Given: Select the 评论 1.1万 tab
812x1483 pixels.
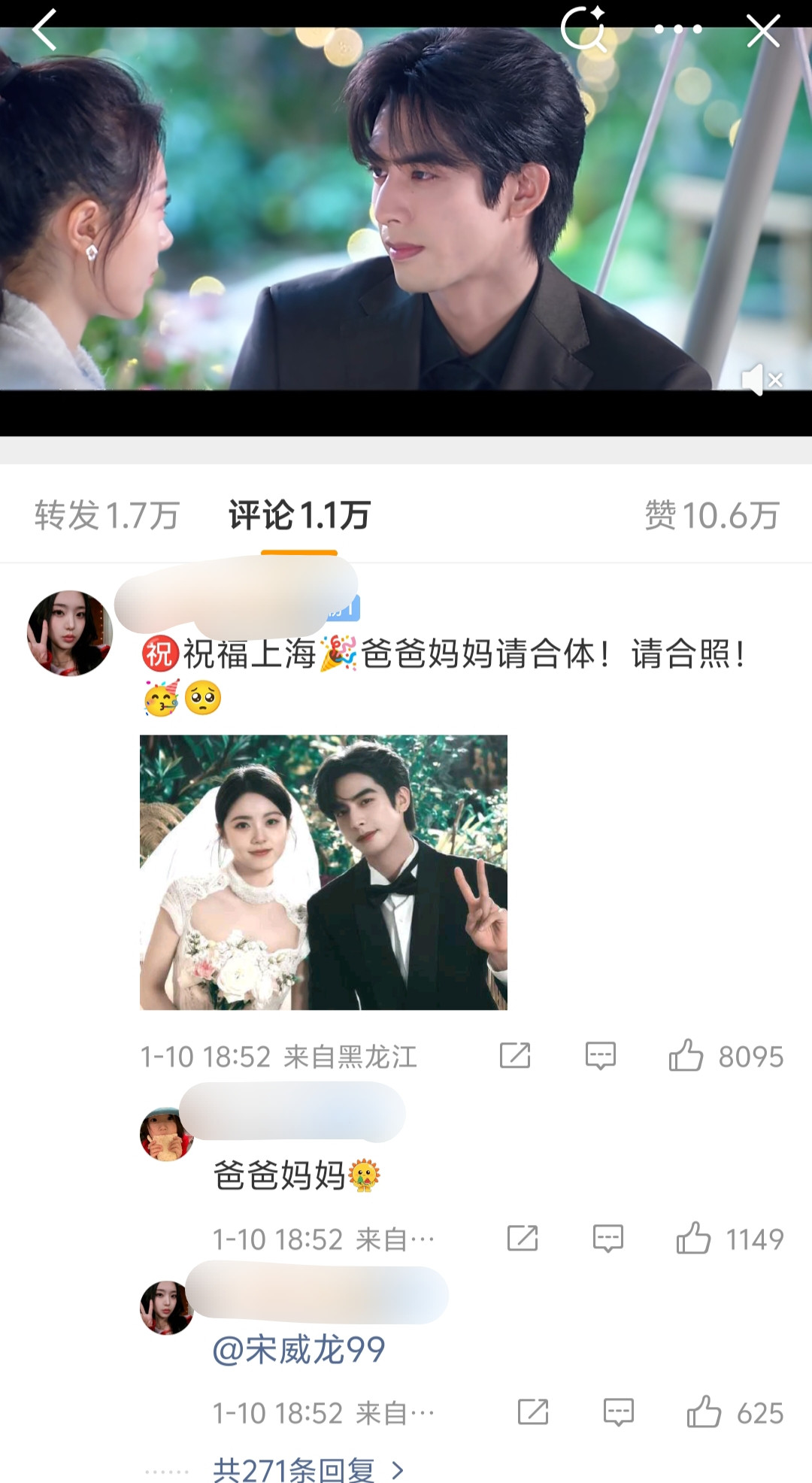Looking at the screenshot, I should coord(299,516).
